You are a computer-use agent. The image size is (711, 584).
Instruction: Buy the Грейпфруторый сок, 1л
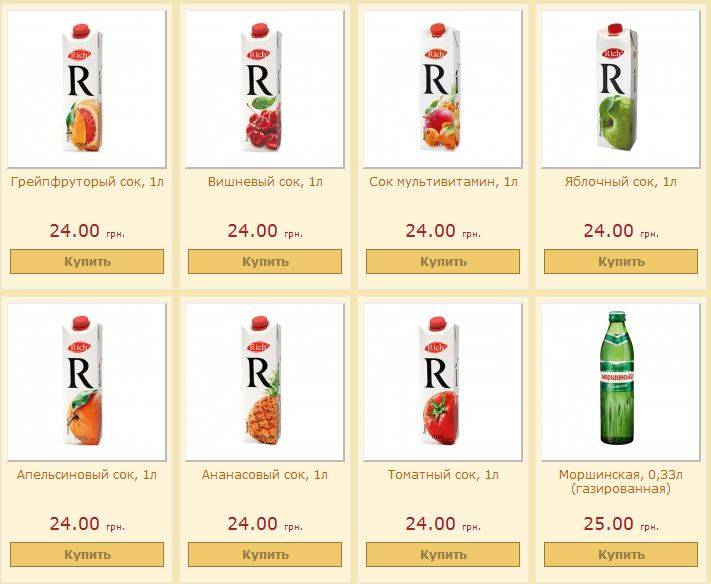(87, 262)
